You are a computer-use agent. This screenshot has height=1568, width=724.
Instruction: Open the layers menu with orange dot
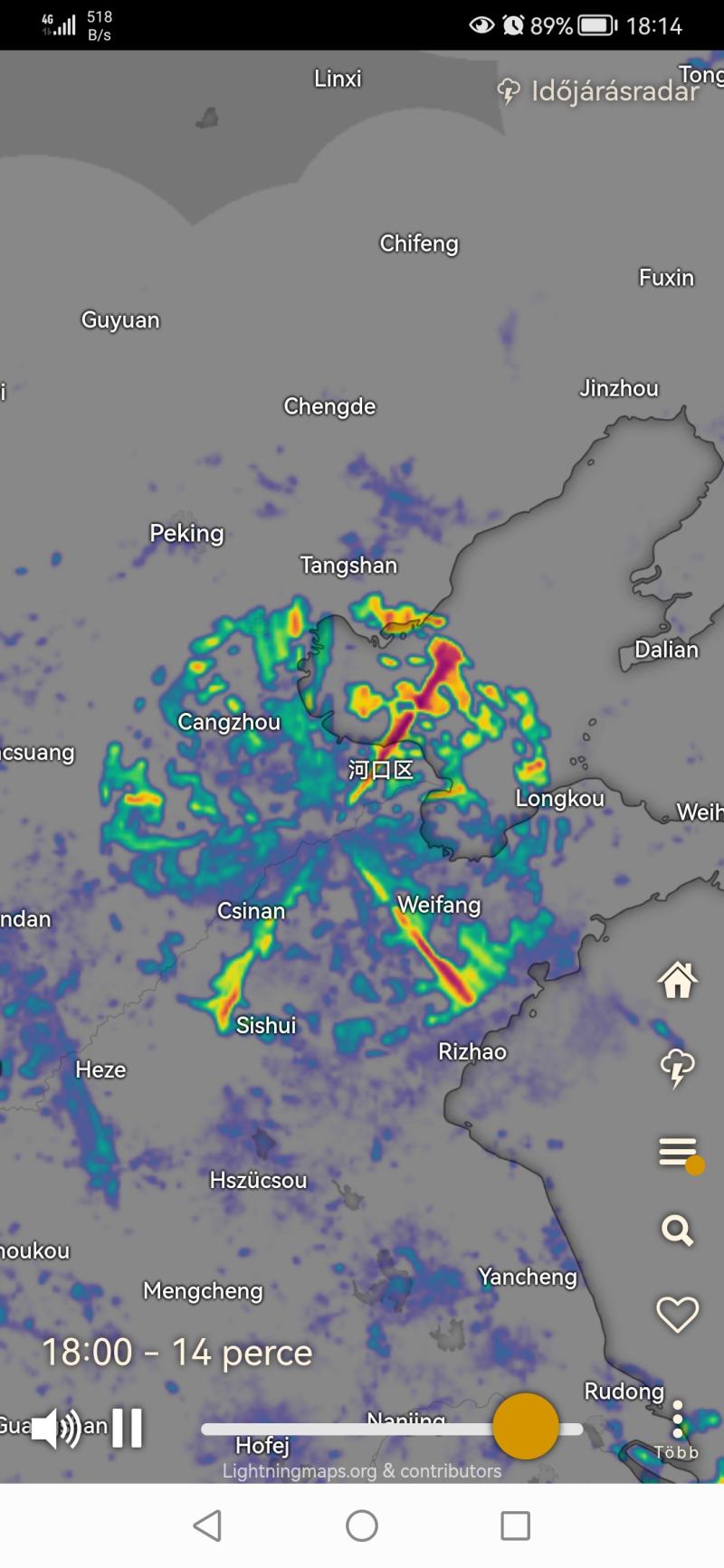(680, 1154)
